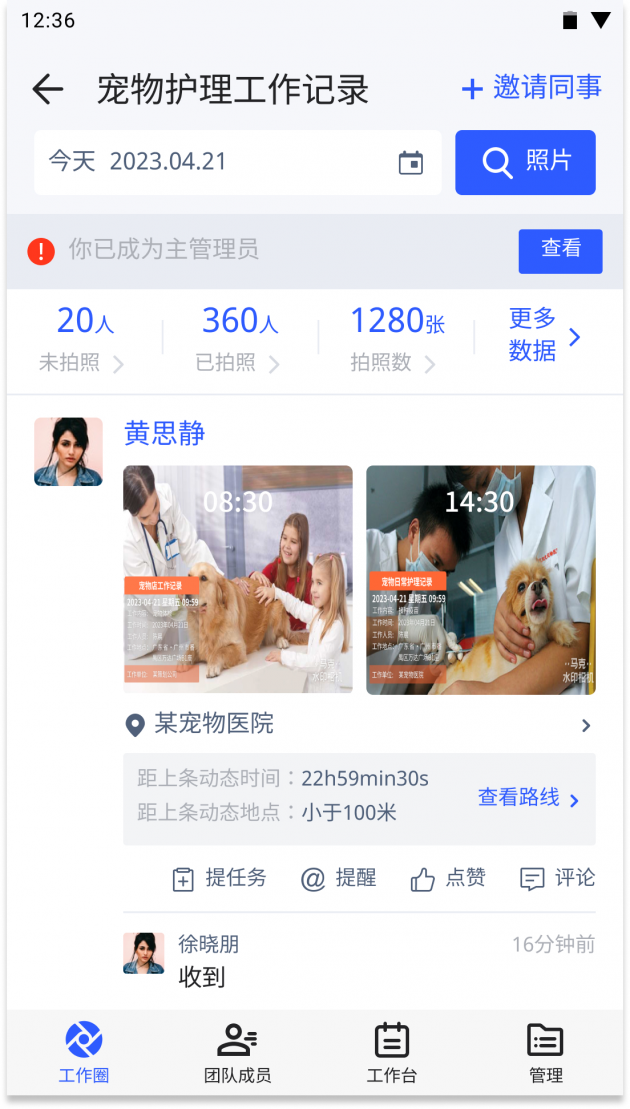The height and width of the screenshot is (1109, 630).
Task: Open the 08:30 work photo
Action: pyautogui.click(x=238, y=580)
